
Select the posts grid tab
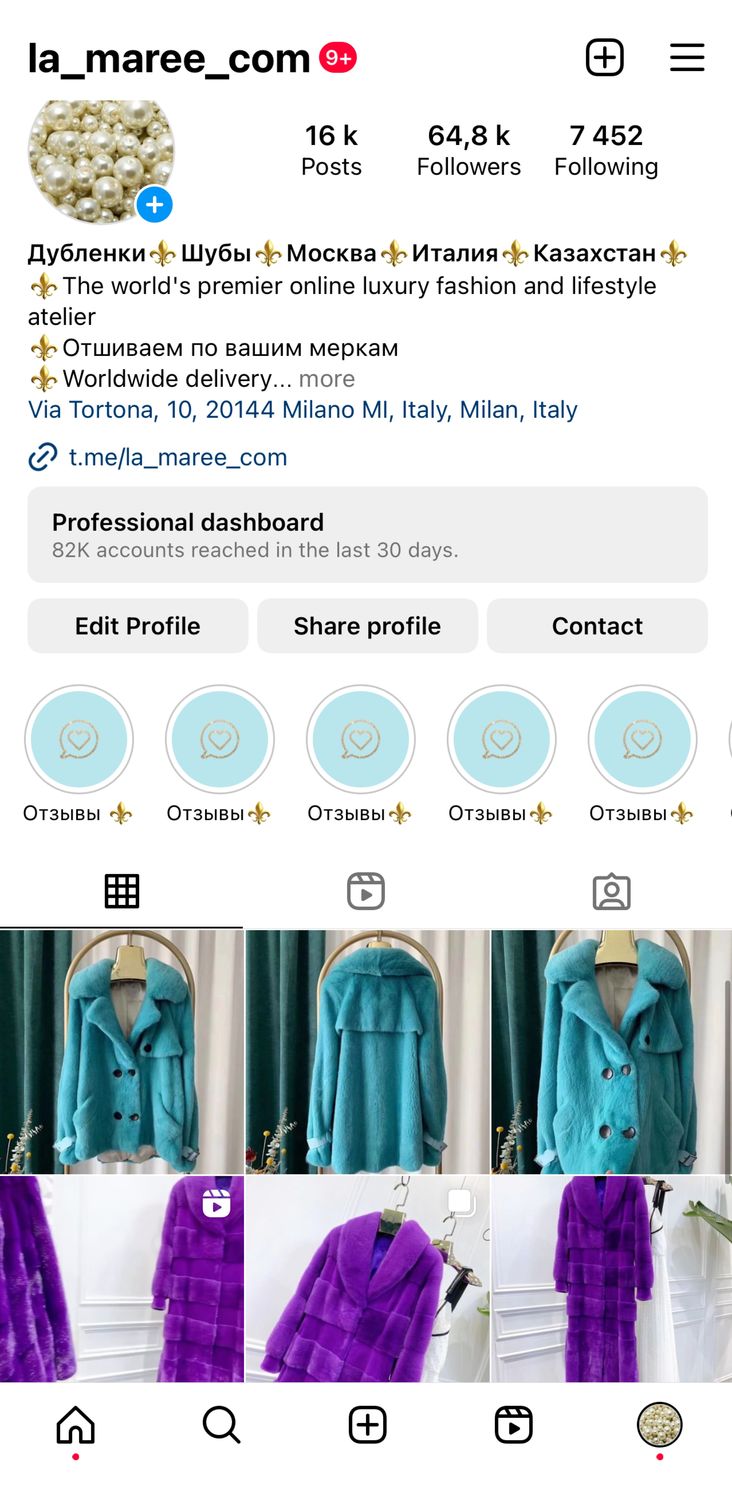pos(122,891)
